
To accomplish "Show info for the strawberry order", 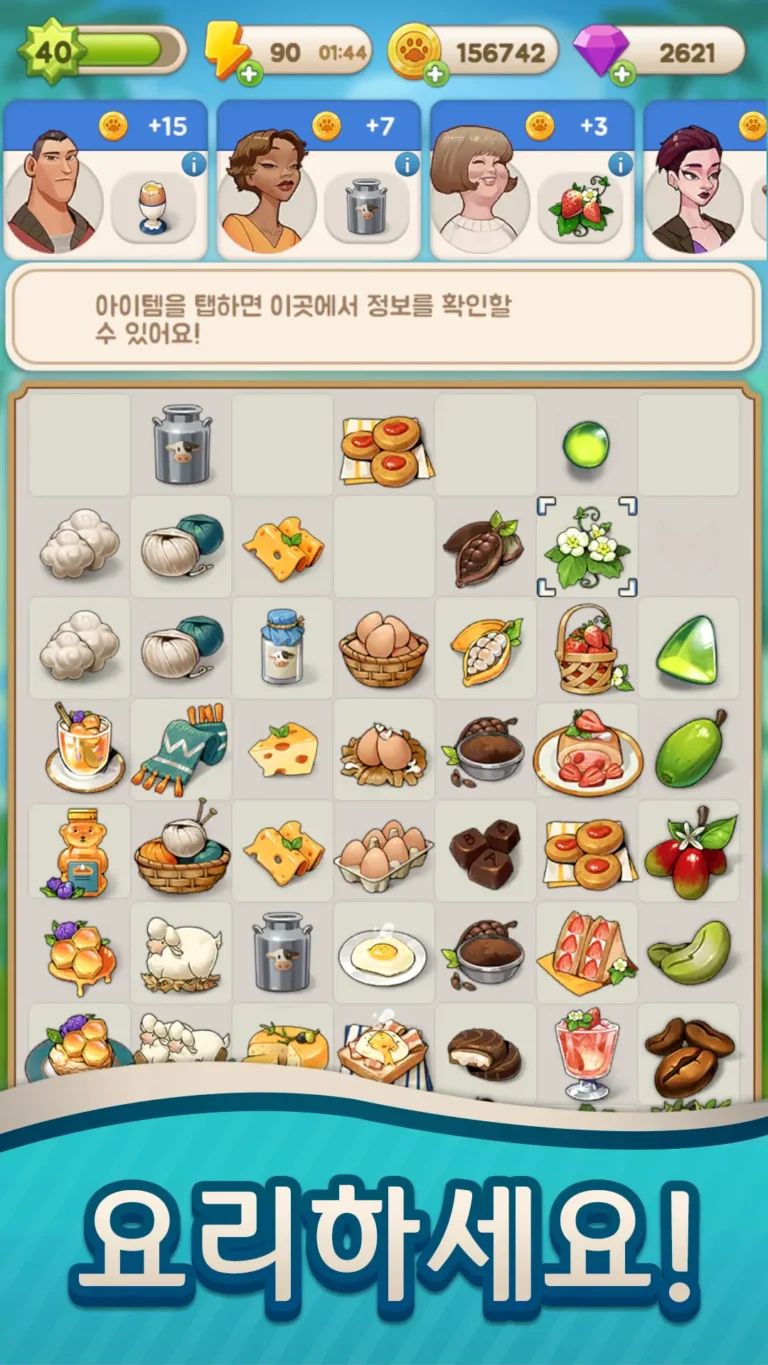I will (620, 164).
